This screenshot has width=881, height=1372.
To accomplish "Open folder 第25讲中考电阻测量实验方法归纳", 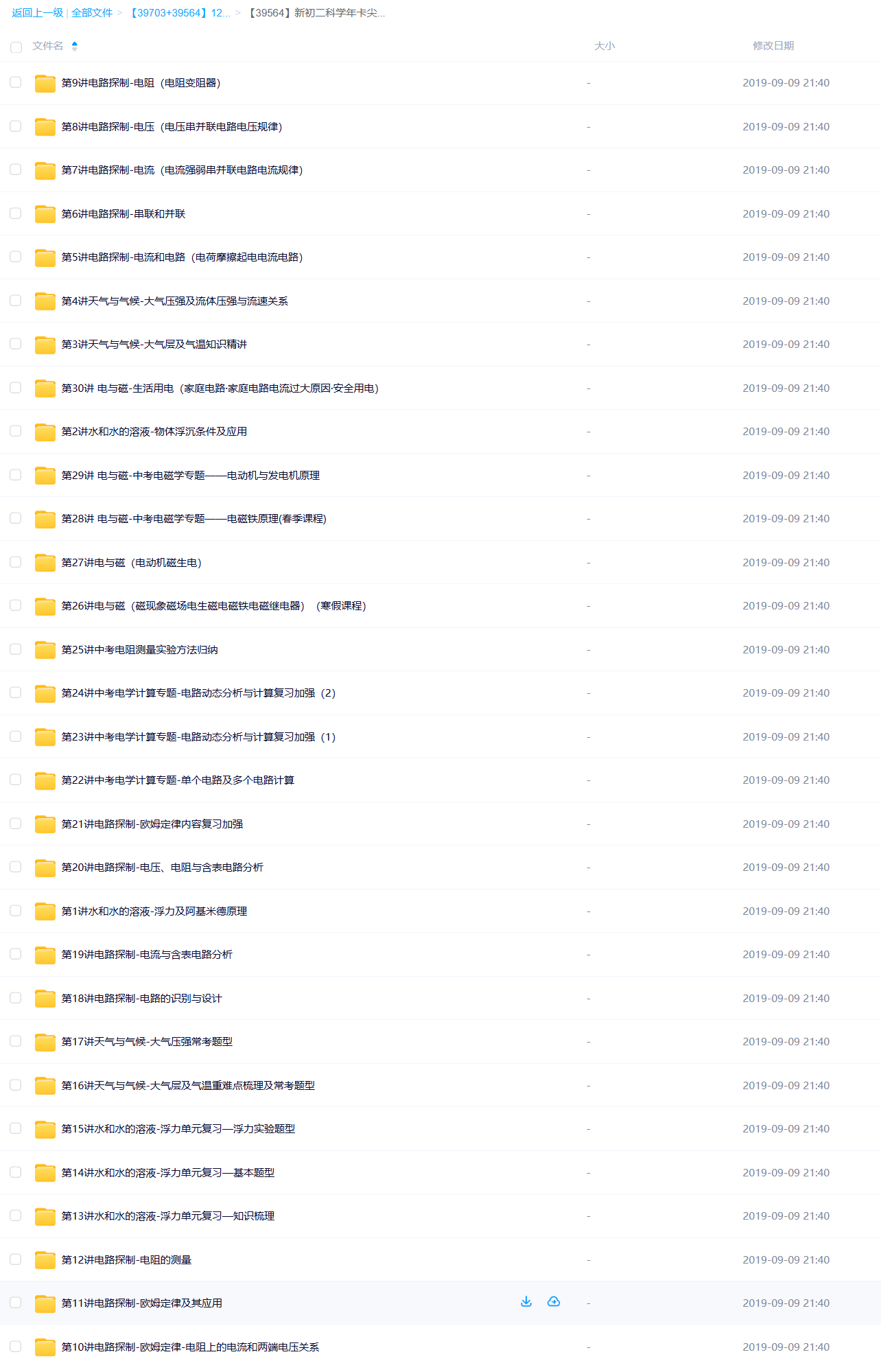I will click(x=139, y=650).
